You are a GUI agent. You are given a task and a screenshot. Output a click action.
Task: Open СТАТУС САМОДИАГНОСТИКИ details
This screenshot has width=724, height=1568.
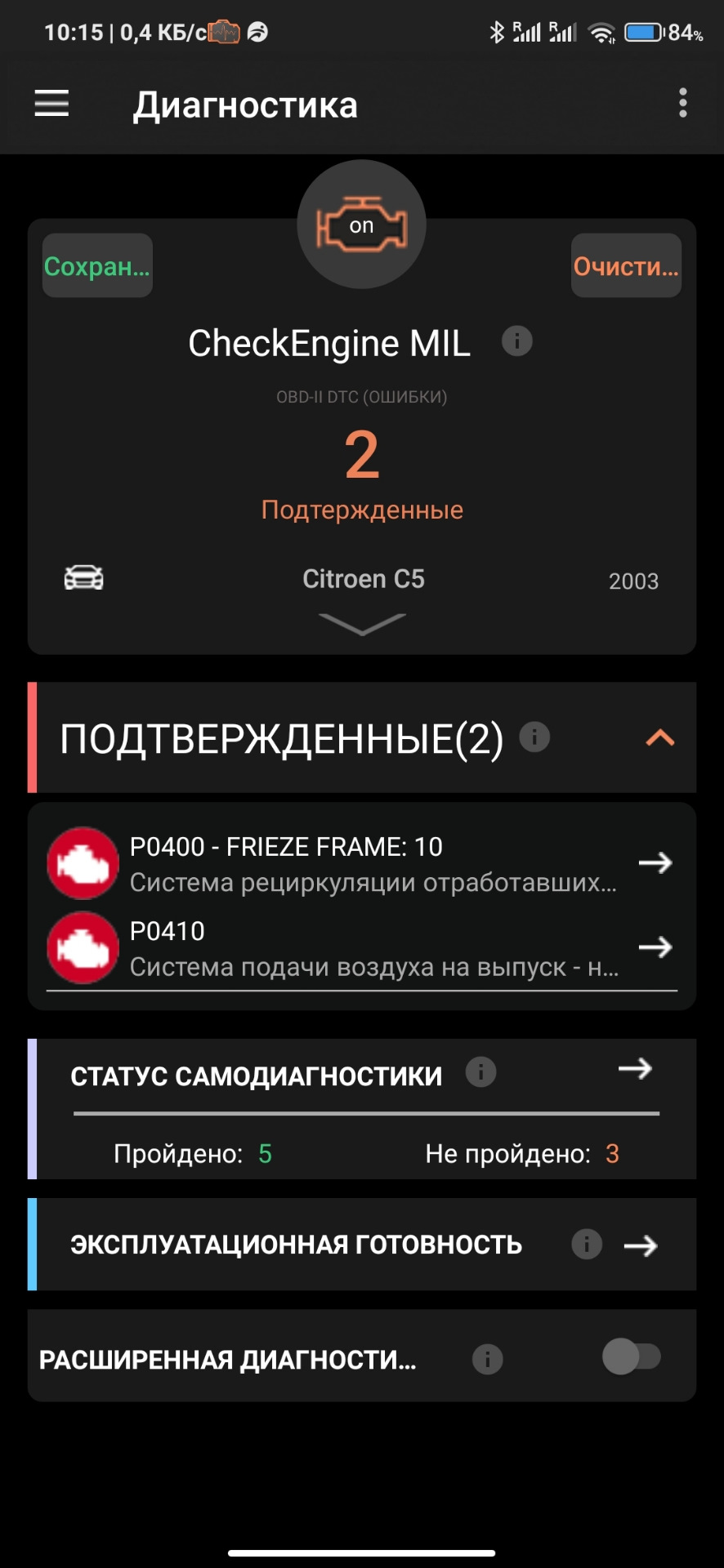coord(635,1068)
